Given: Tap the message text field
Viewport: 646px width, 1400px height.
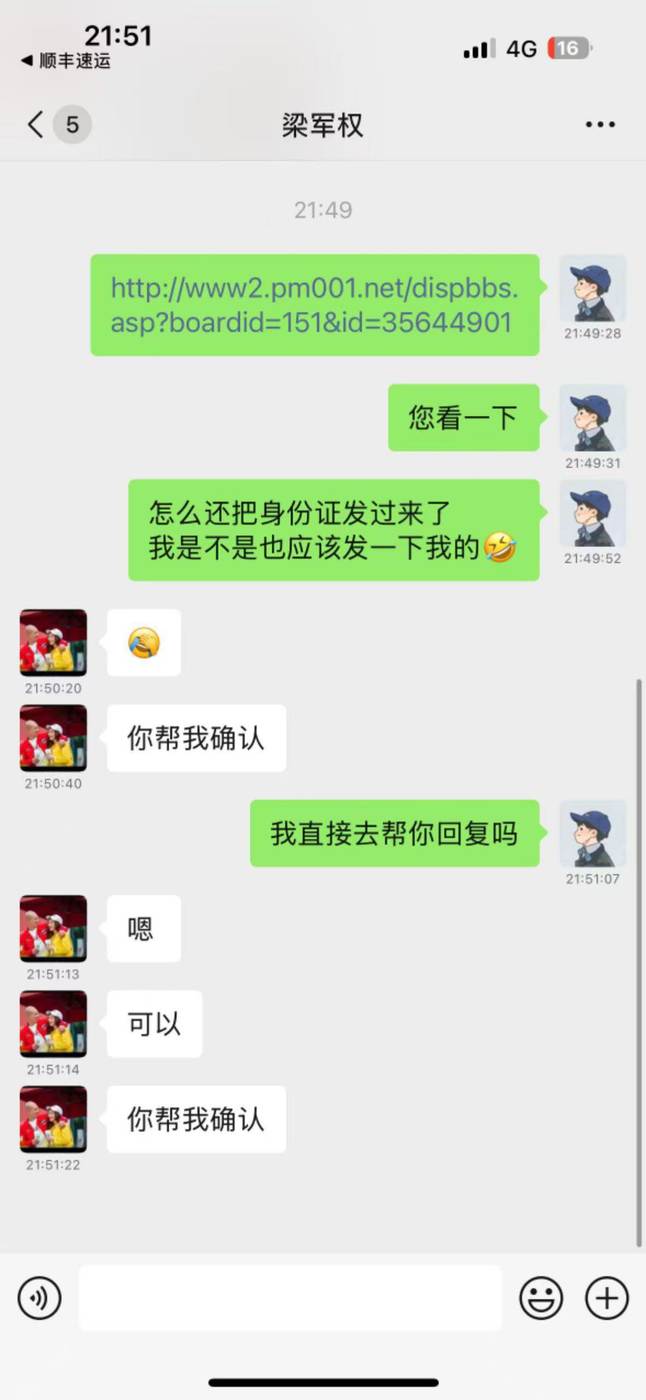Looking at the screenshot, I should point(290,1298).
